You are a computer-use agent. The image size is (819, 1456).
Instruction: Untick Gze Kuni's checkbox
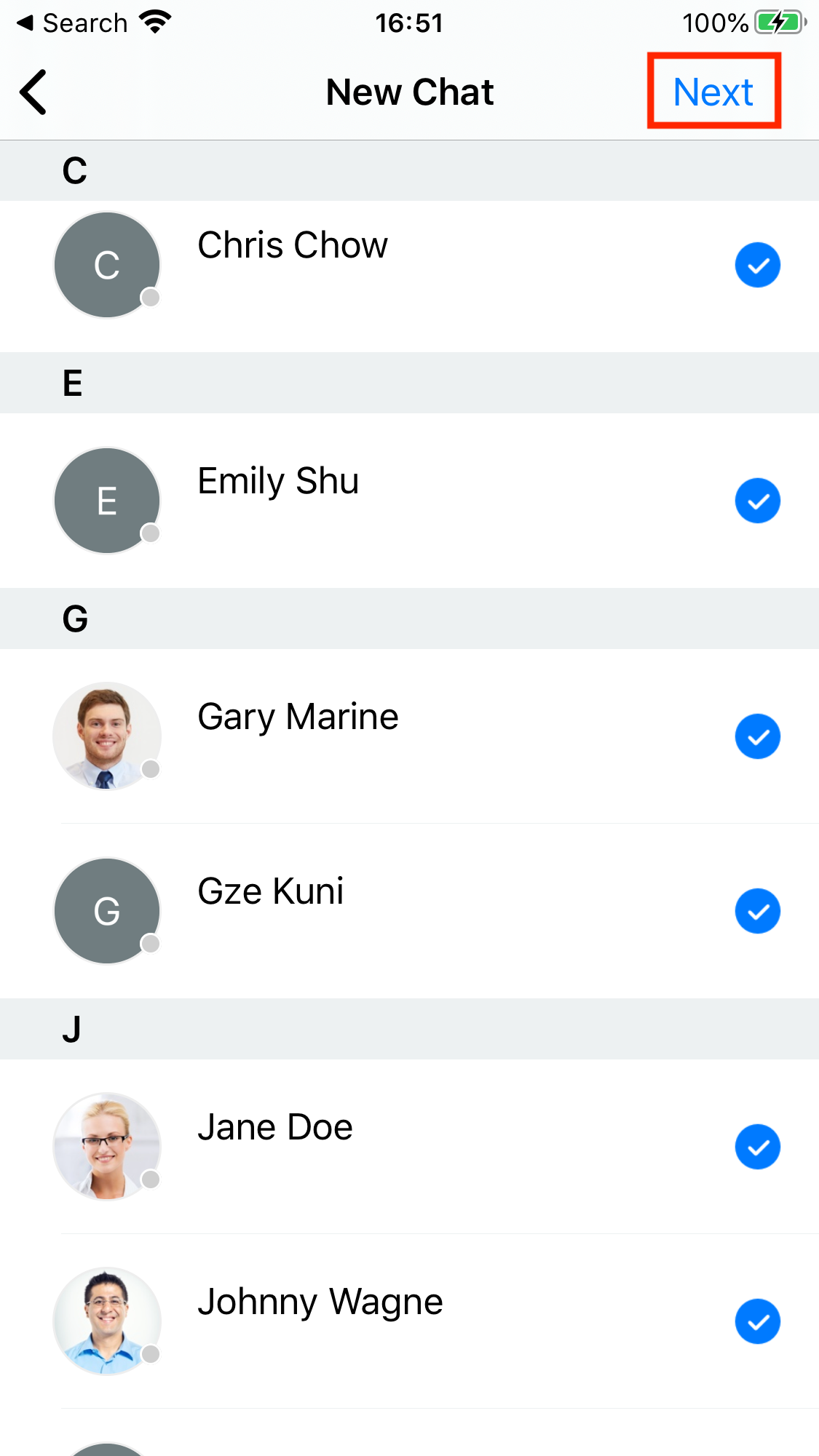click(757, 911)
